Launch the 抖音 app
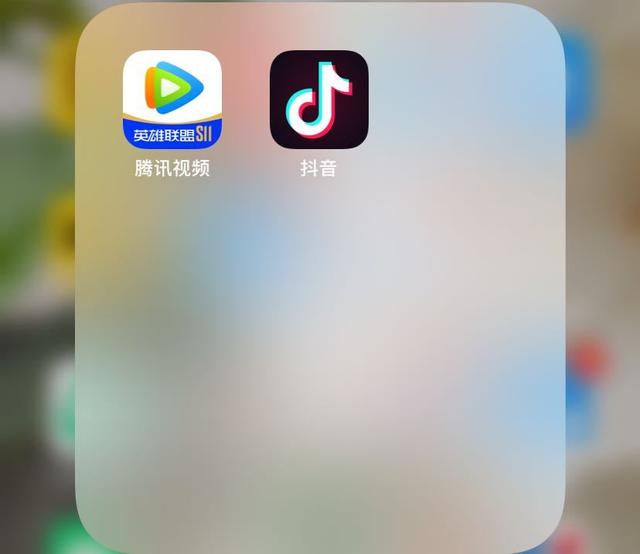 (319, 99)
